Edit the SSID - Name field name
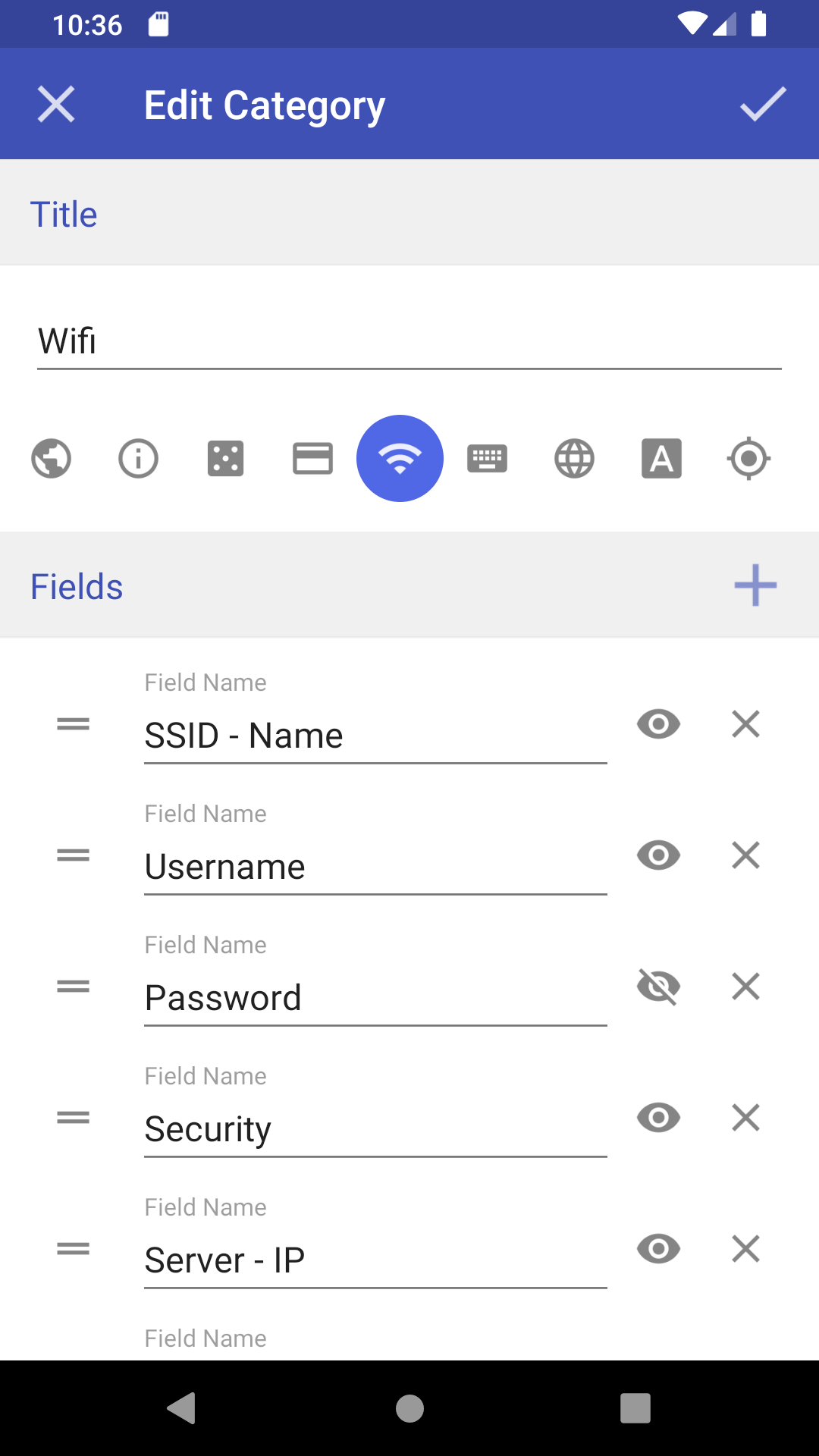This screenshot has width=819, height=1456. (375, 736)
